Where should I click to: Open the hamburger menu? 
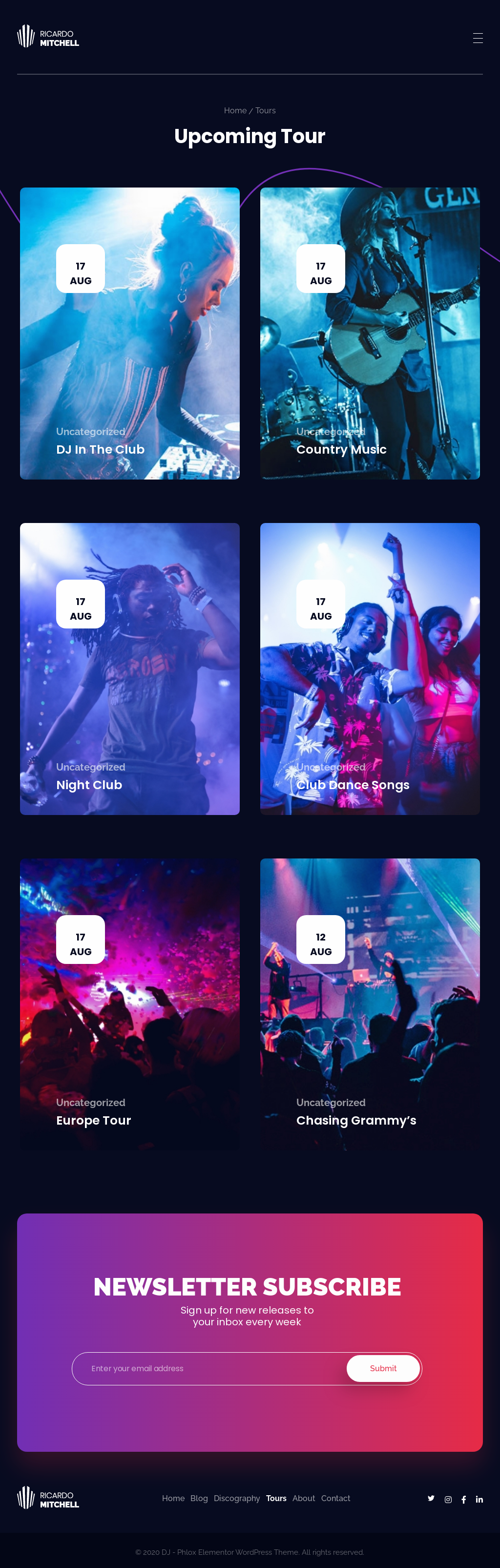pos(478,39)
